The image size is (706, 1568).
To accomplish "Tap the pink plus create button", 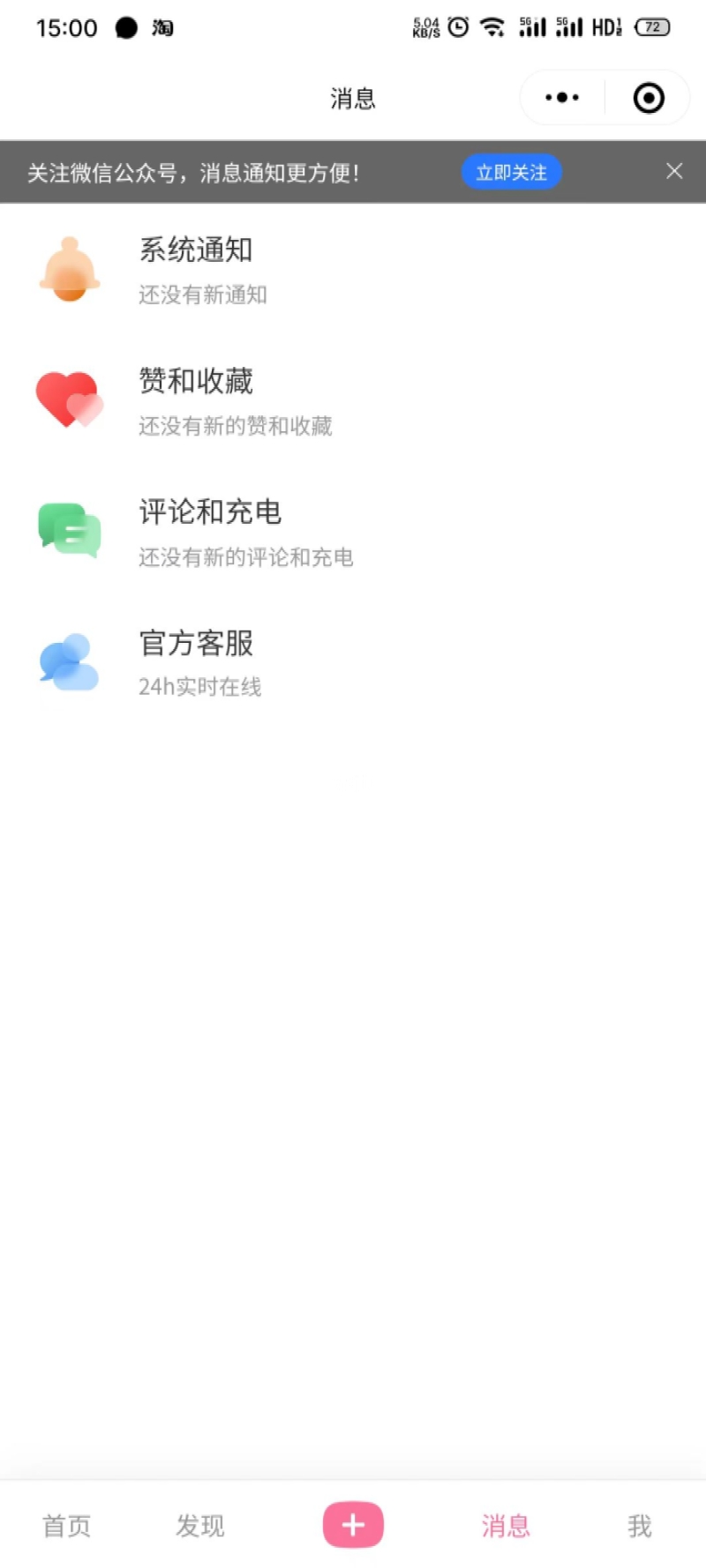I will (x=353, y=1525).
